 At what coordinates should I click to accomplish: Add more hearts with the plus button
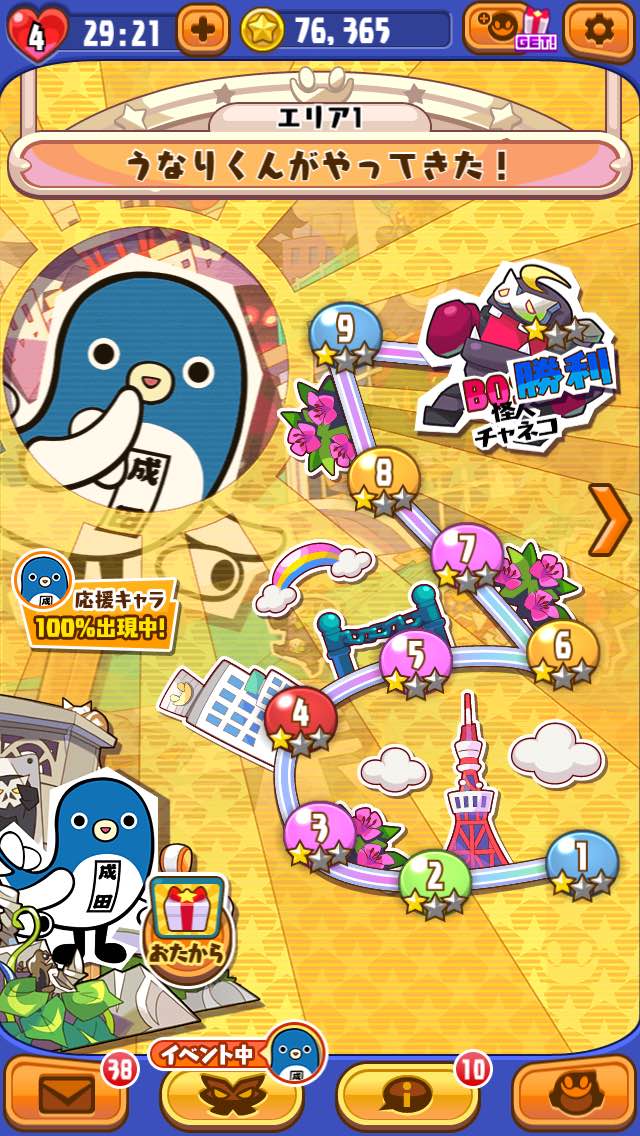(x=202, y=30)
